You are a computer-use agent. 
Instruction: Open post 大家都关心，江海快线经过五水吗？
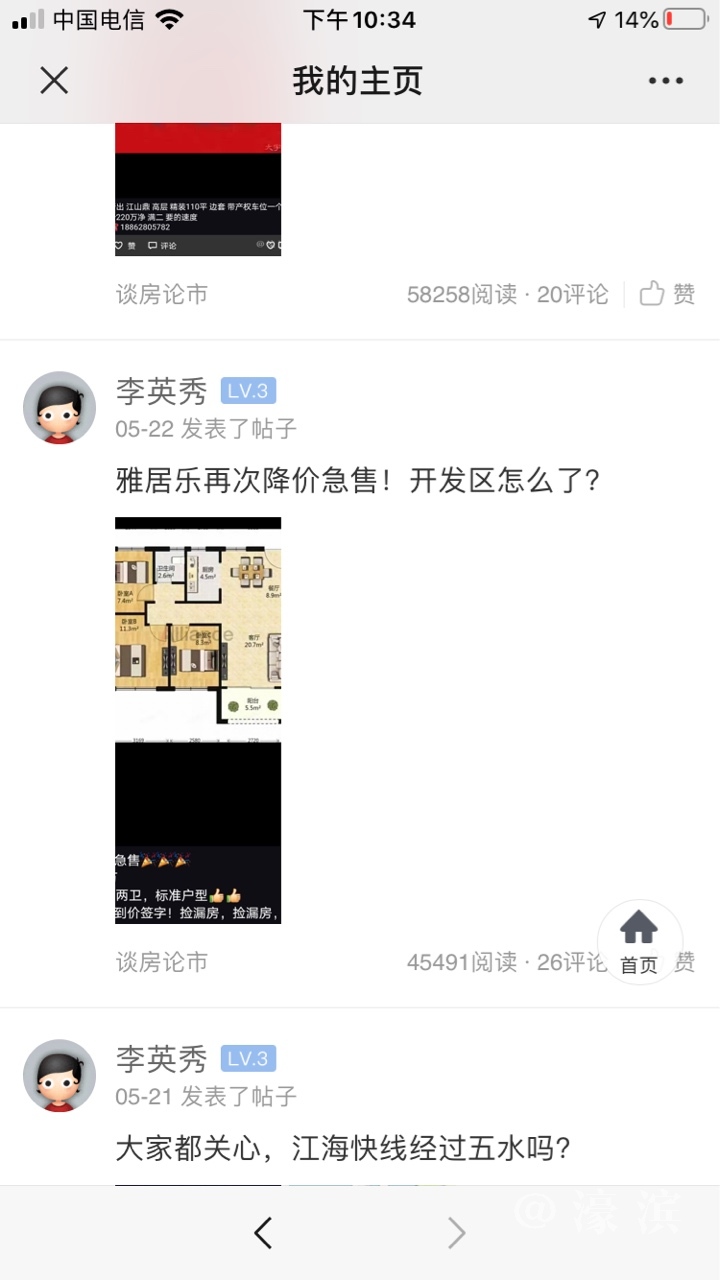[343, 1147]
